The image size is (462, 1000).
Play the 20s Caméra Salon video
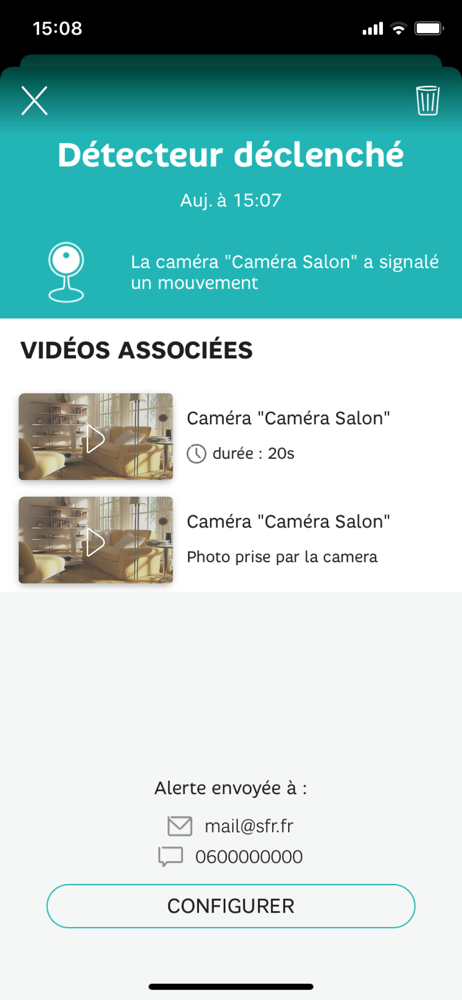click(x=96, y=437)
